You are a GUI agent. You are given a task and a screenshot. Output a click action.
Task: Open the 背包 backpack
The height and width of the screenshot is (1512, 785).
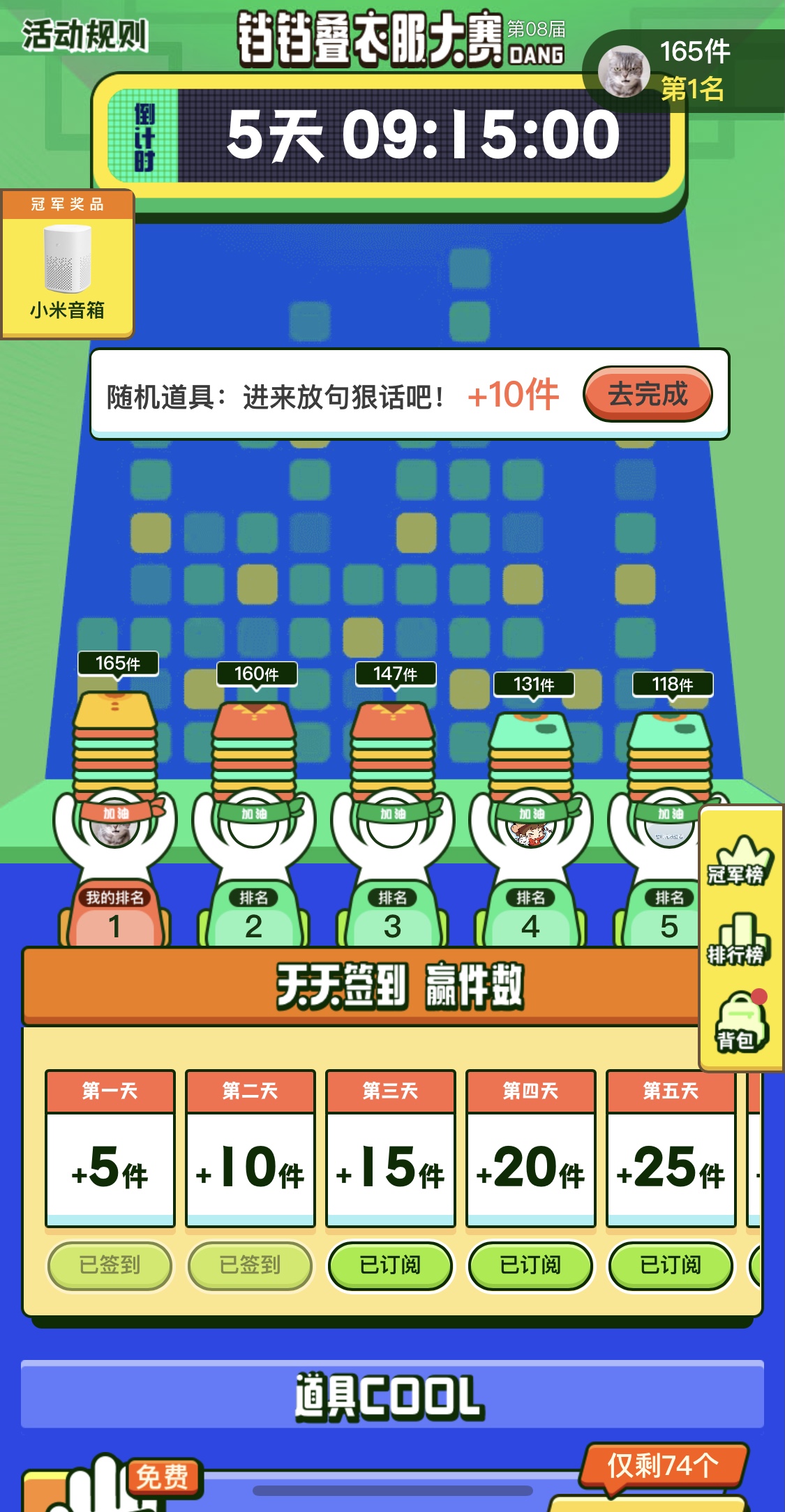click(740, 1022)
